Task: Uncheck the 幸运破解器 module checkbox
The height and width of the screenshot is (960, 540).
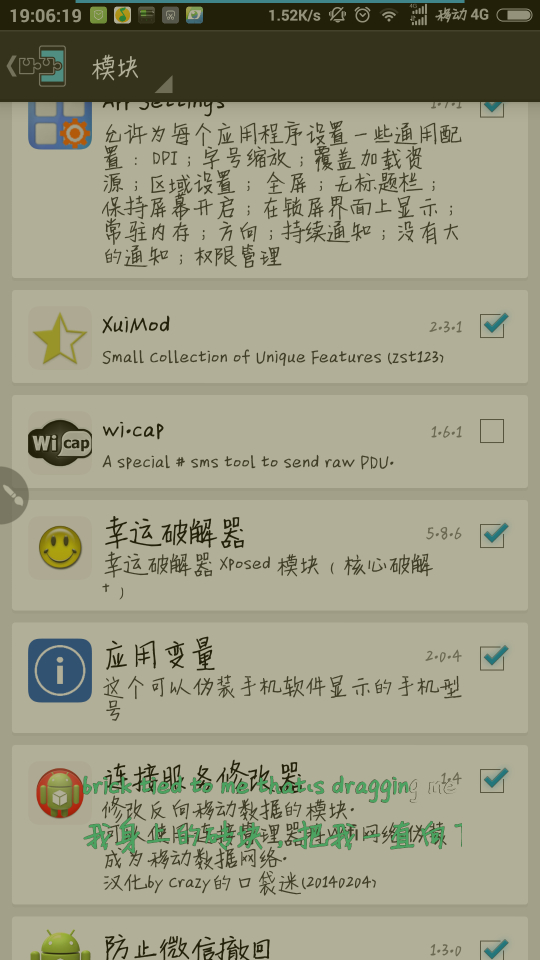Action: coord(492,536)
